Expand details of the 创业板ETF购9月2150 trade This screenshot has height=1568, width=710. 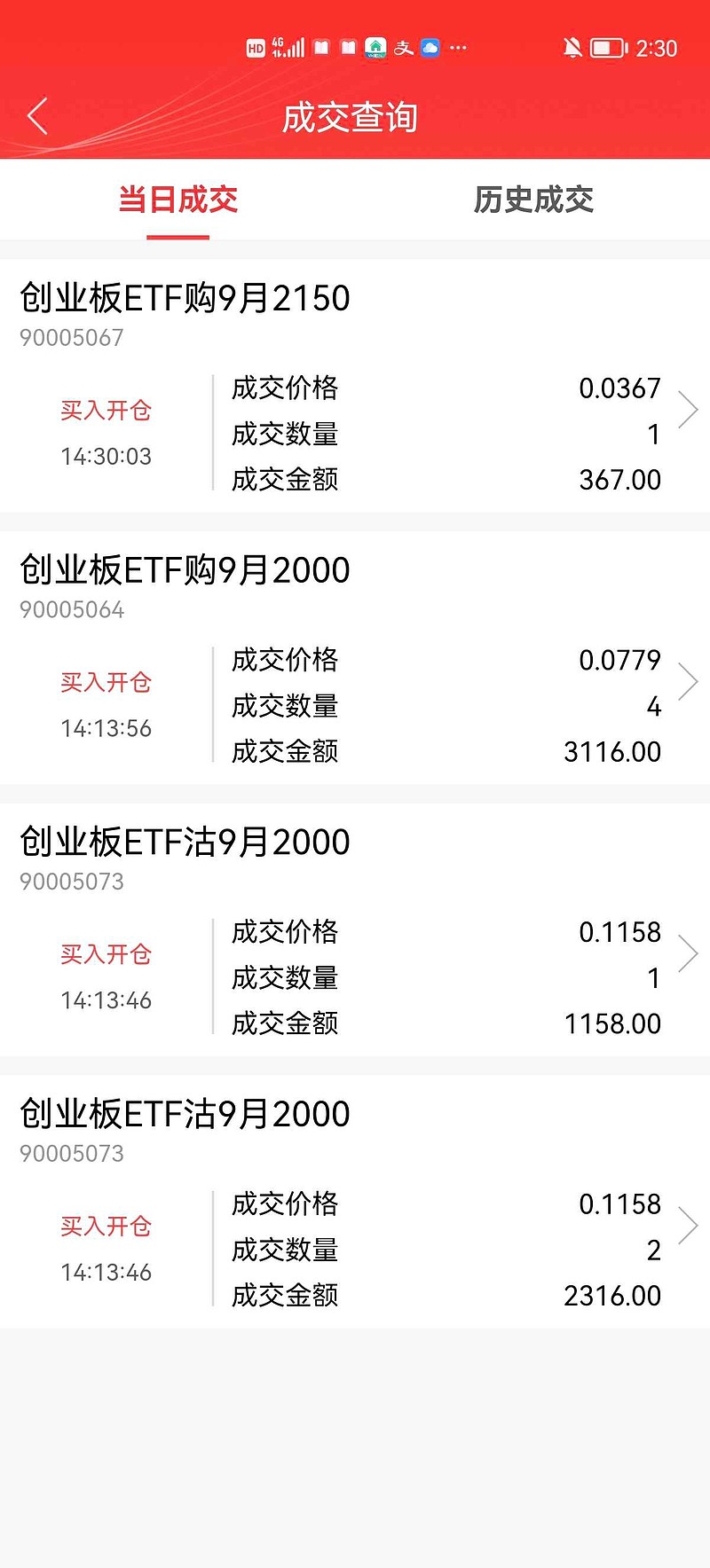coord(690,409)
